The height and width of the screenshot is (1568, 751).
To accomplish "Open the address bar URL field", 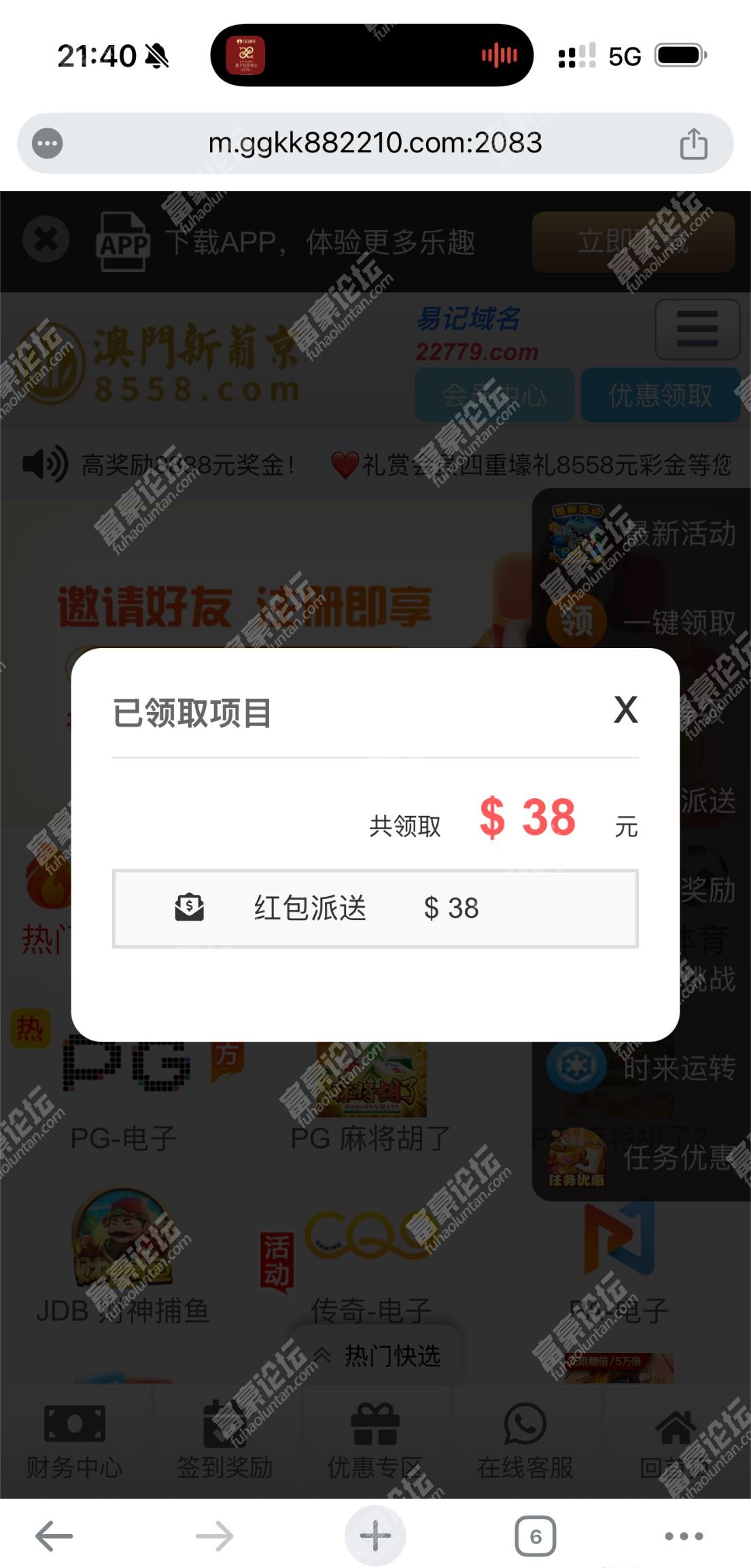I will point(375,143).
